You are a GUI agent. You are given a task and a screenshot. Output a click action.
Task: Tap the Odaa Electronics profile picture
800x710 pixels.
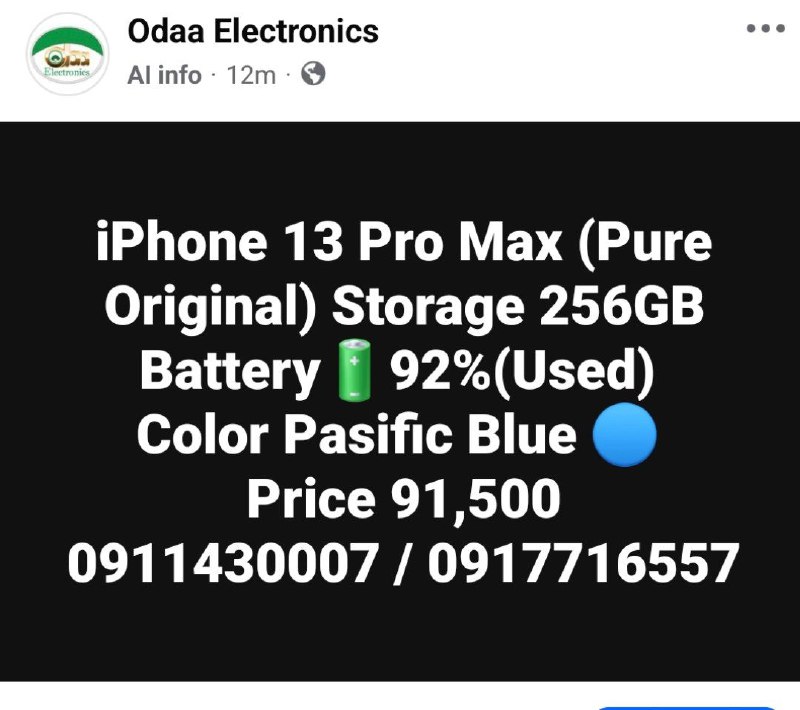(68, 53)
